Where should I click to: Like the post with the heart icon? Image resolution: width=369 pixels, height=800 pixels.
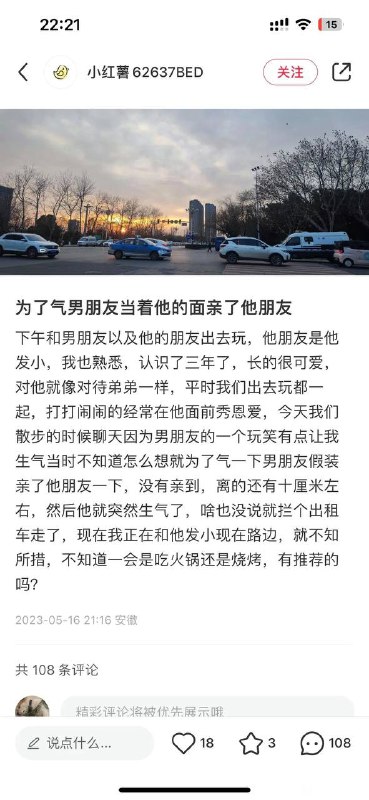click(183, 743)
